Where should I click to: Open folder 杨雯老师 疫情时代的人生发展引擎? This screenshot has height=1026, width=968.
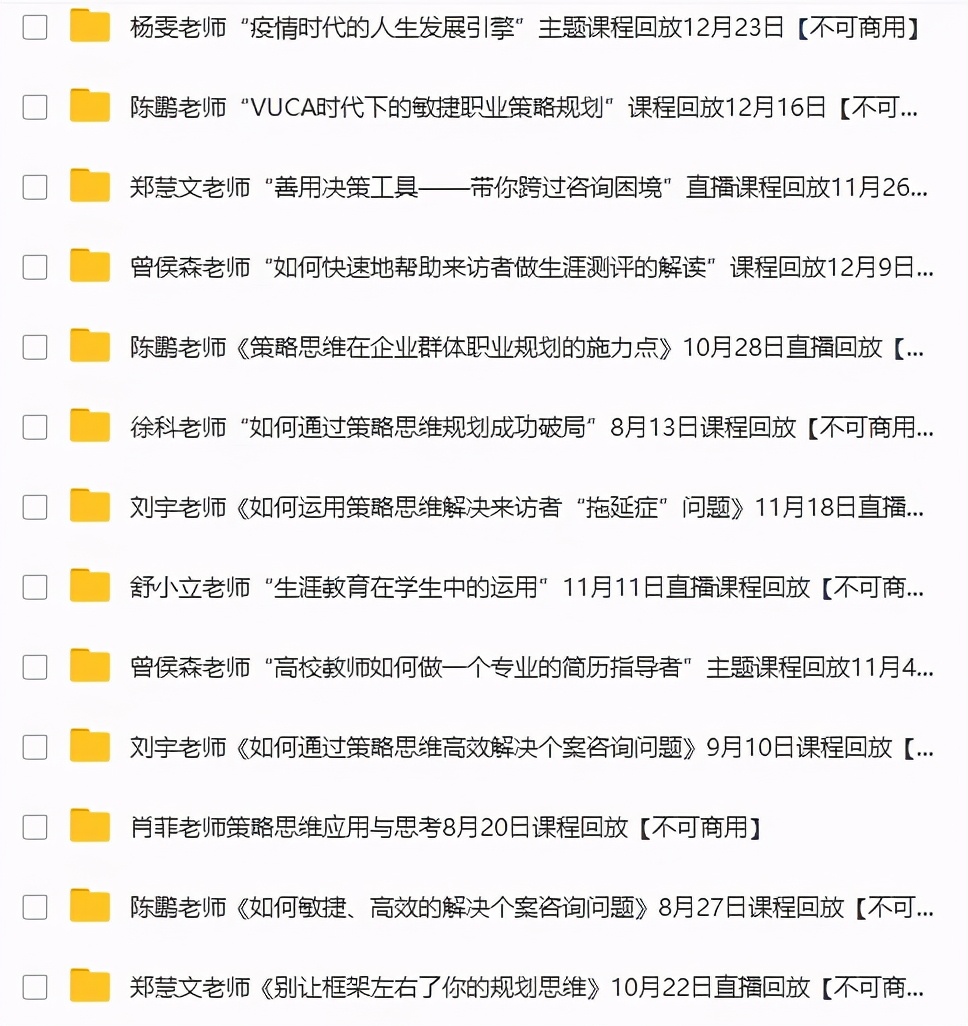tap(524, 27)
